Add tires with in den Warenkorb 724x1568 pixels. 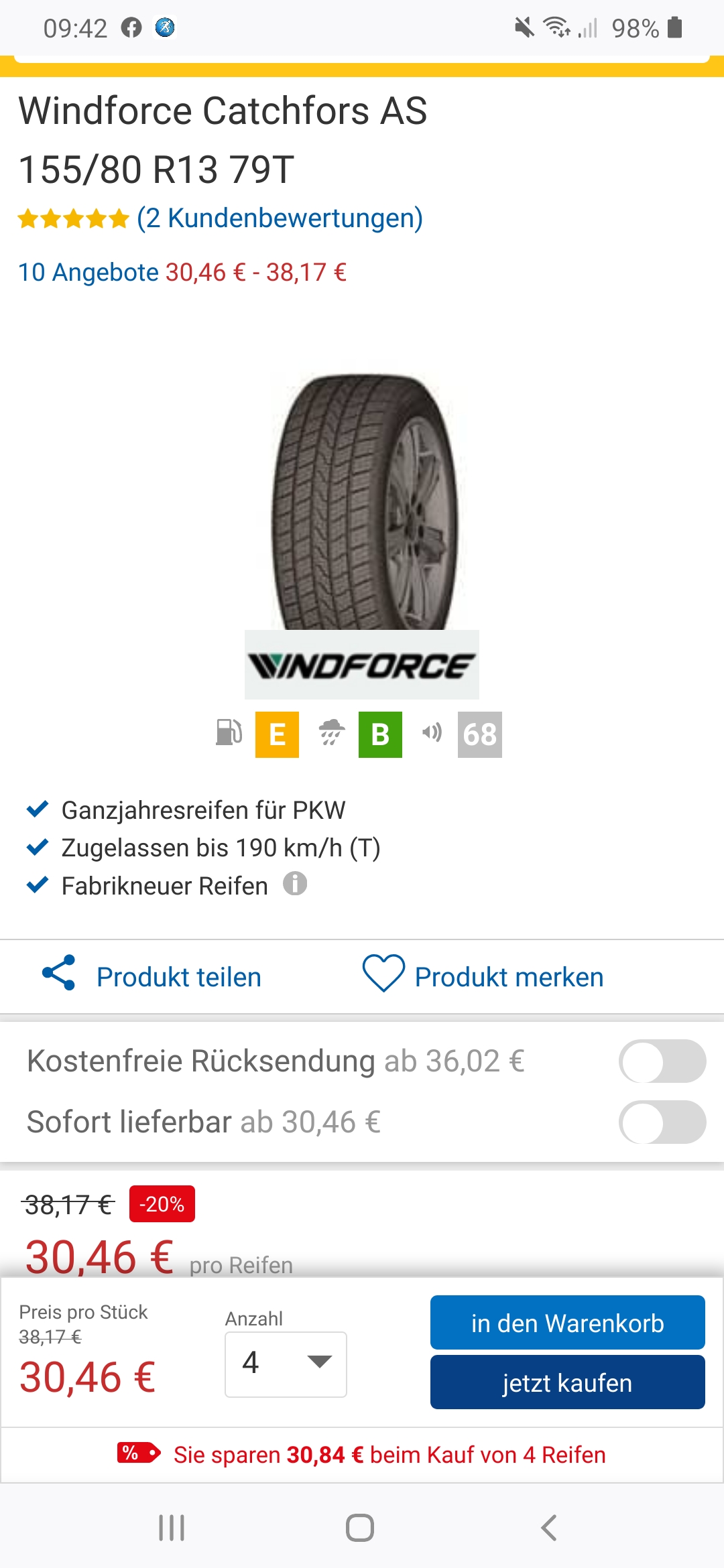[x=567, y=1323]
